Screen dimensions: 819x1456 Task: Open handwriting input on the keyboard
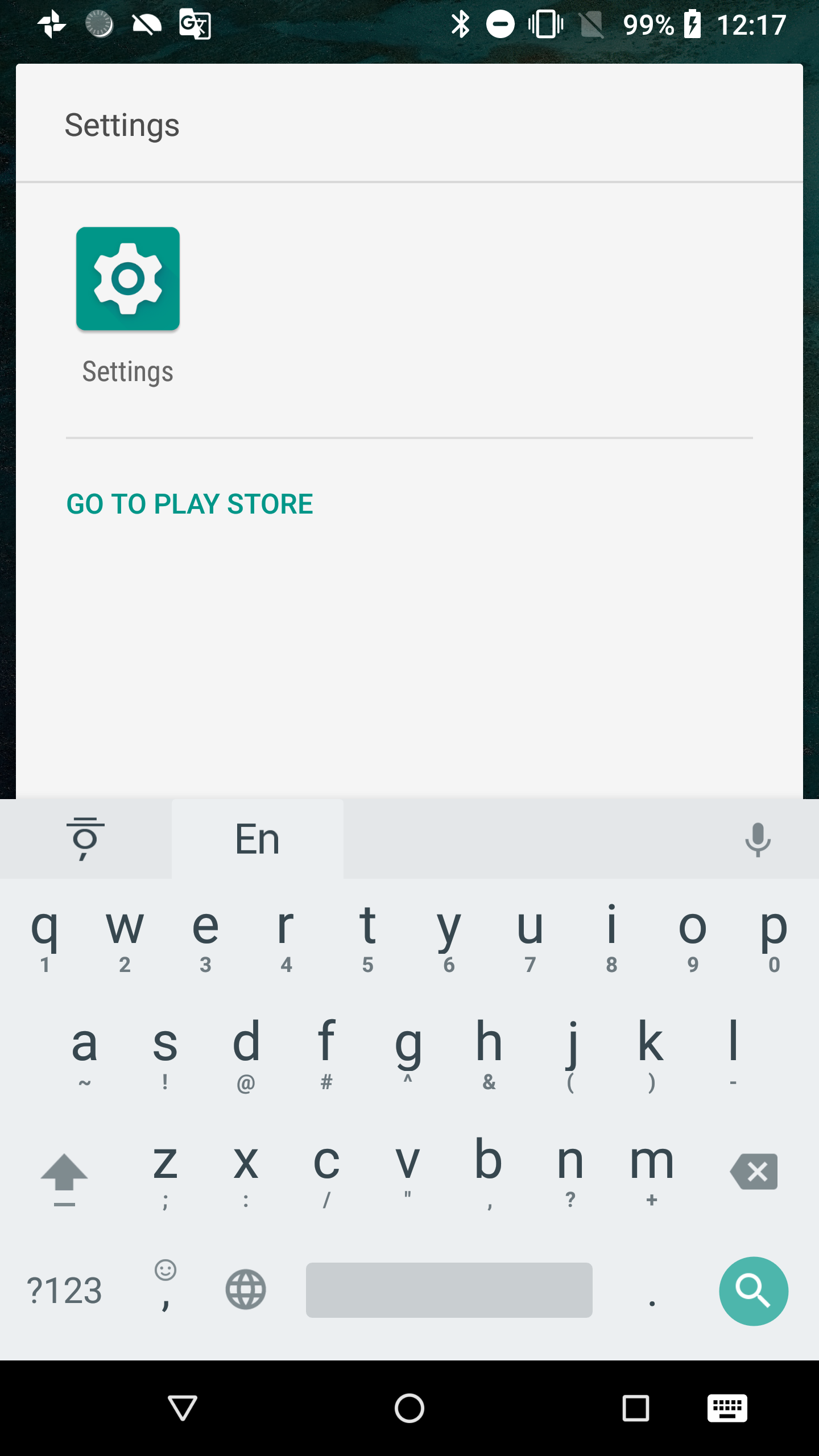point(85,839)
